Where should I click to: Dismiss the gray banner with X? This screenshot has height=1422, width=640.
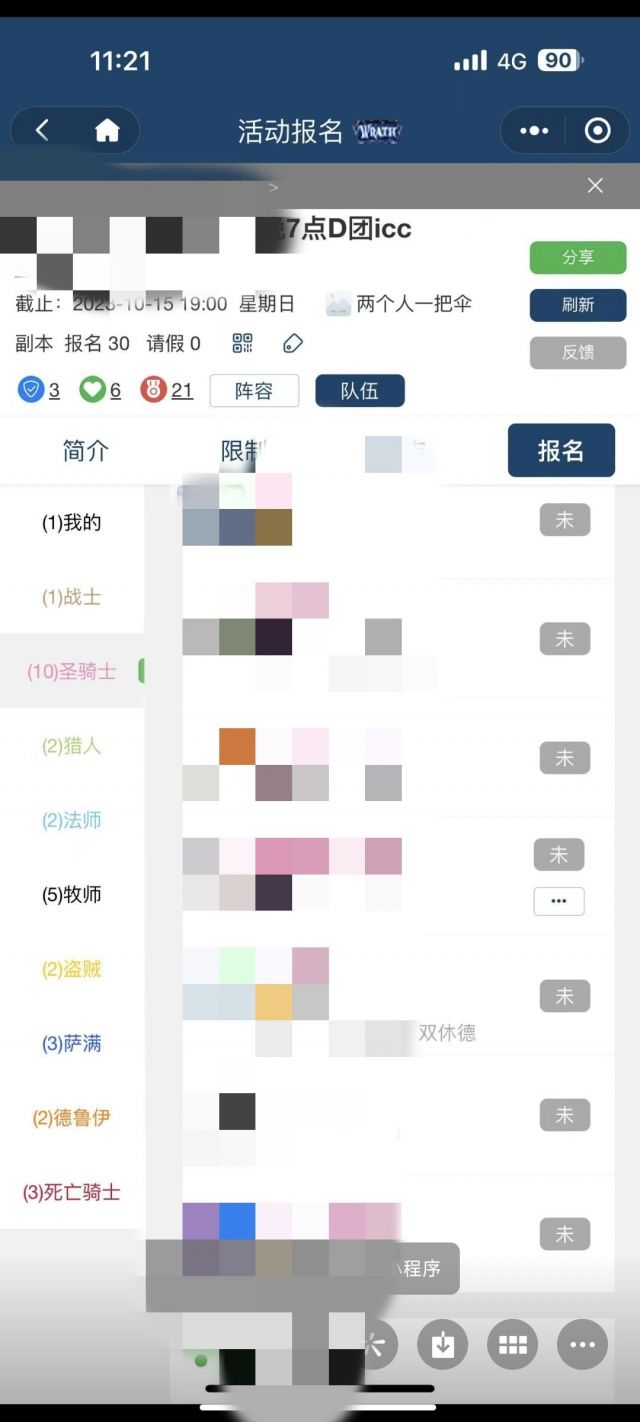click(595, 186)
